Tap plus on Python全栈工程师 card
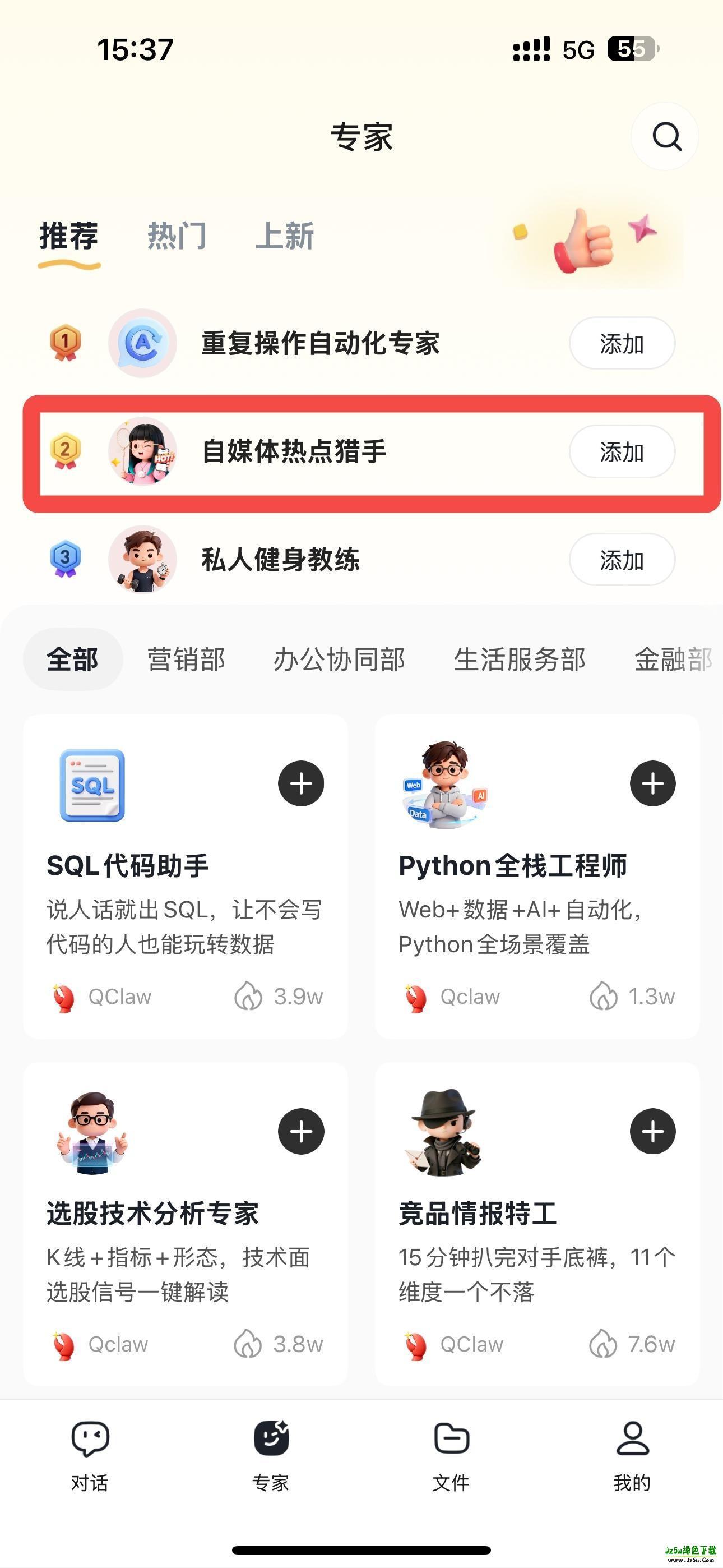 (653, 783)
